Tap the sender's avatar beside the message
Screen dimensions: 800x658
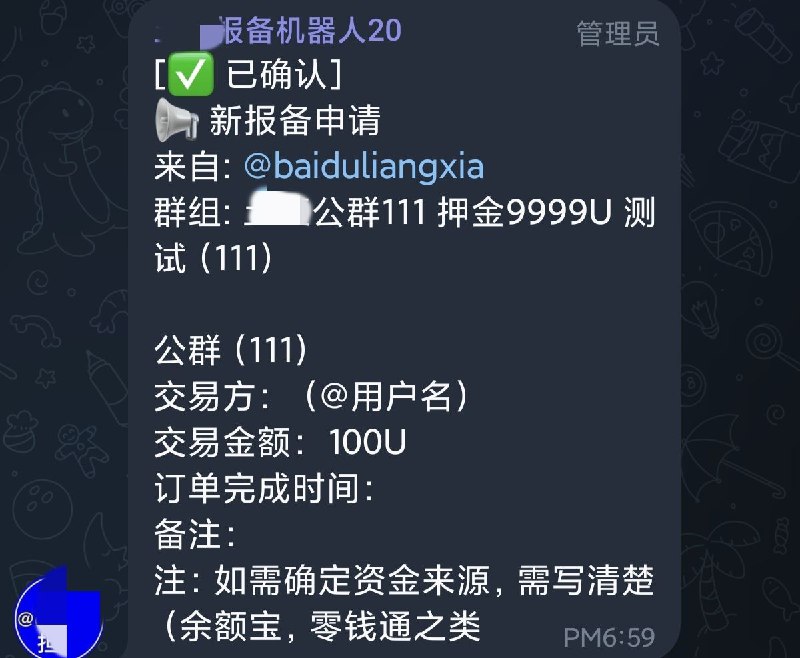[x=59, y=614]
